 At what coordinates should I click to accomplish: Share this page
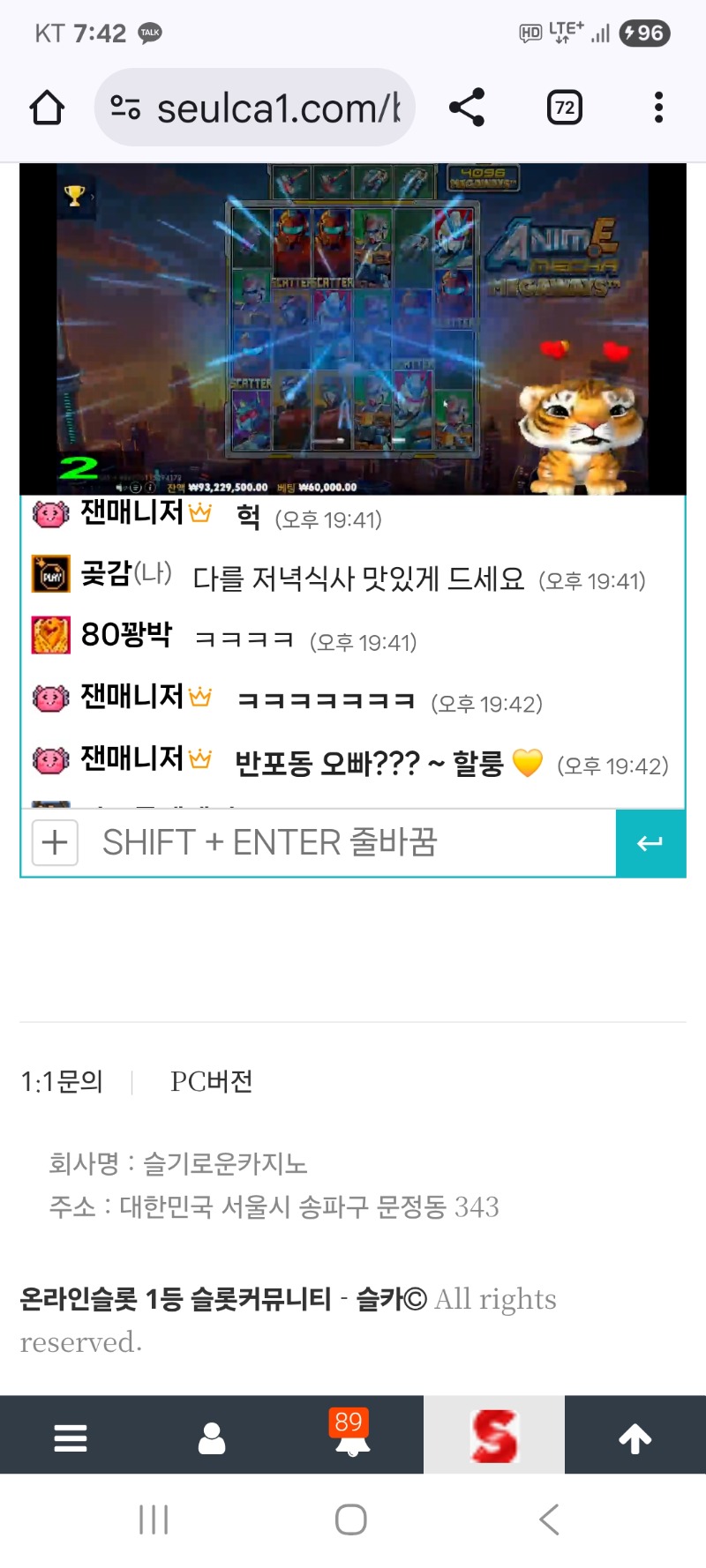[x=467, y=108]
